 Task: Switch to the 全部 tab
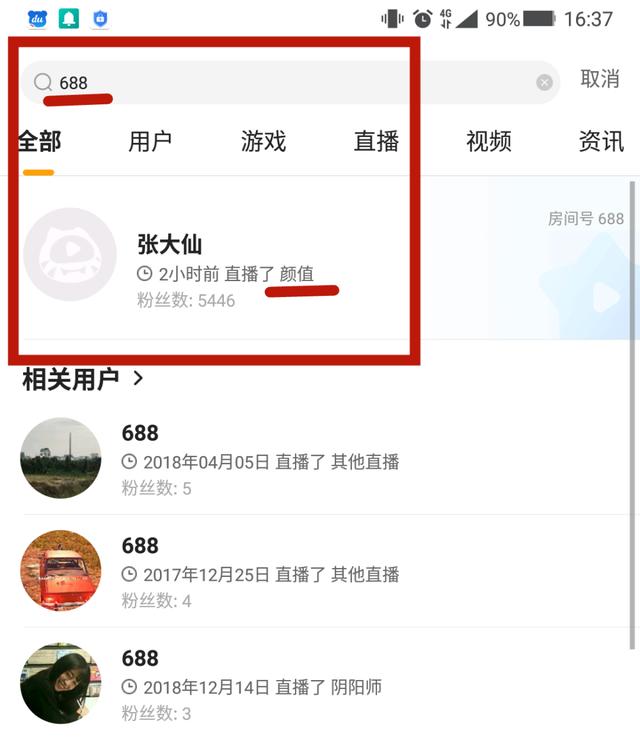click(39, 142)
